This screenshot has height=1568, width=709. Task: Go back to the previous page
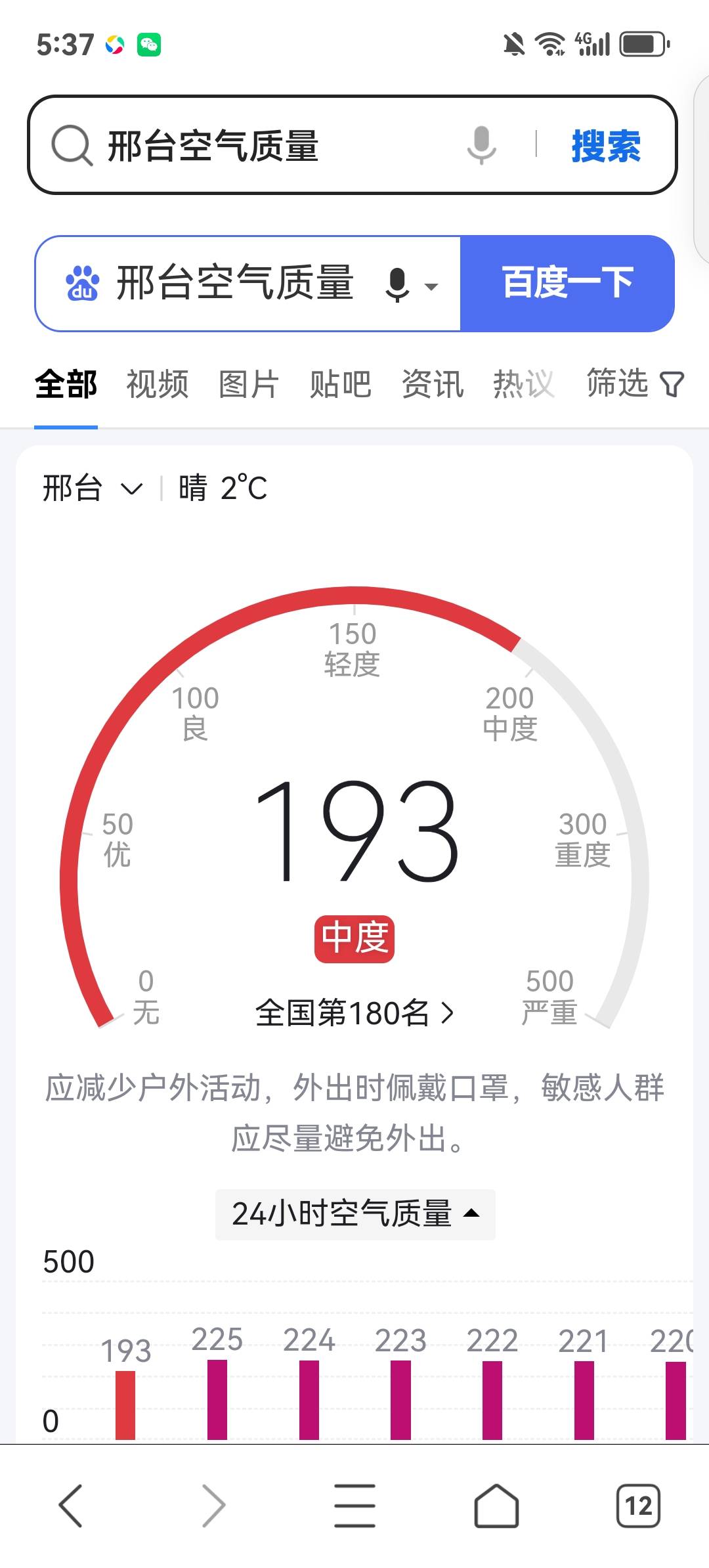pos(71,1505)
